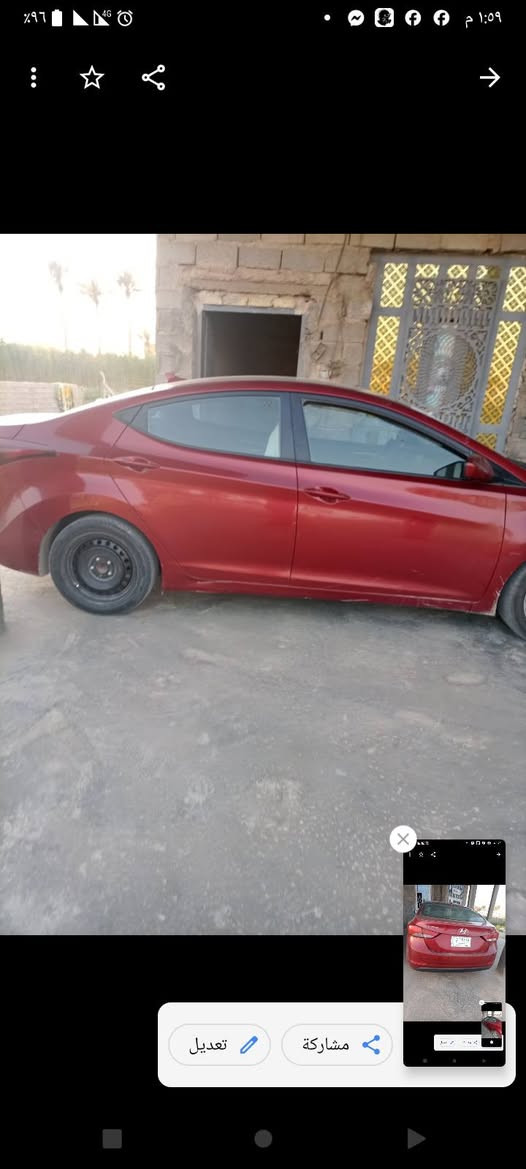This screenshot has width=526, height=1169.
Task: Mark the photo as favorite with the star
Action: click(x=92, y=78)
